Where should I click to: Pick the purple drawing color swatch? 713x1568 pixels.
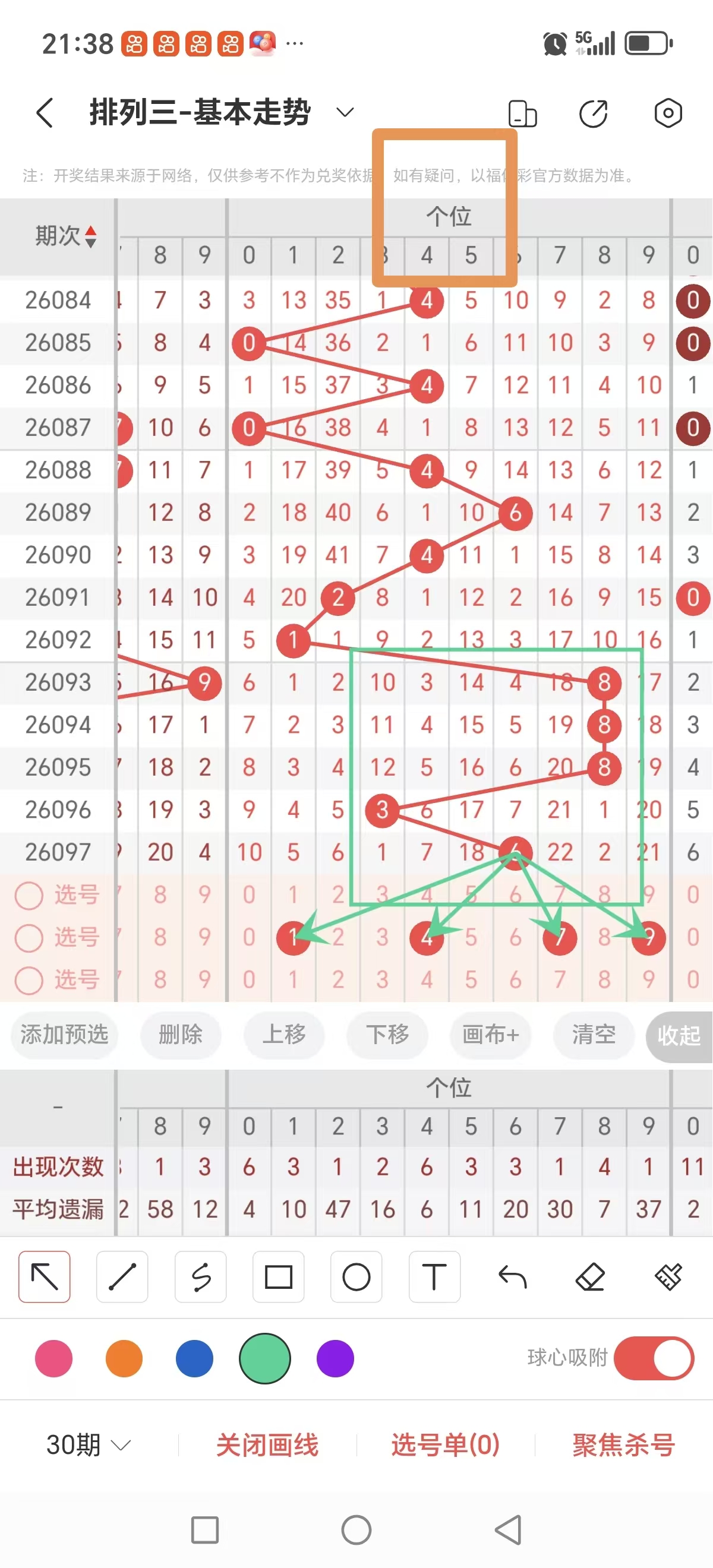click(336, 1358)
